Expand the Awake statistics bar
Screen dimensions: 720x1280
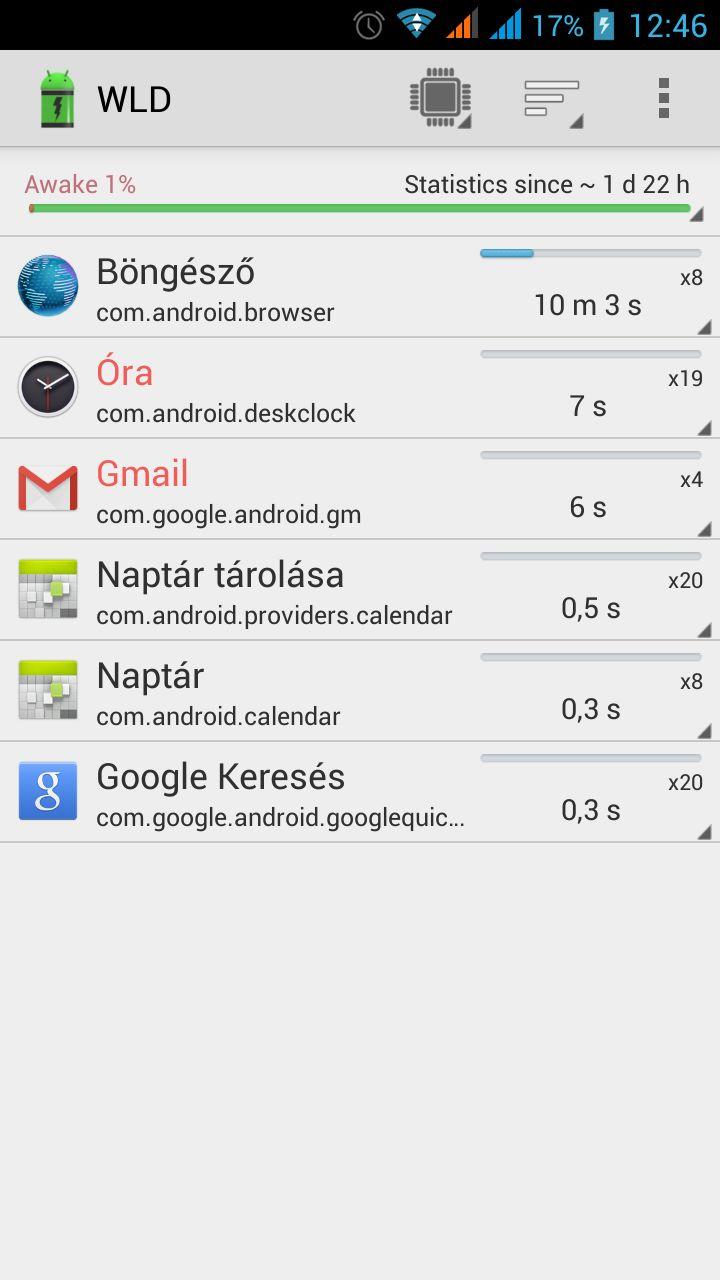[x=360, y=195]
